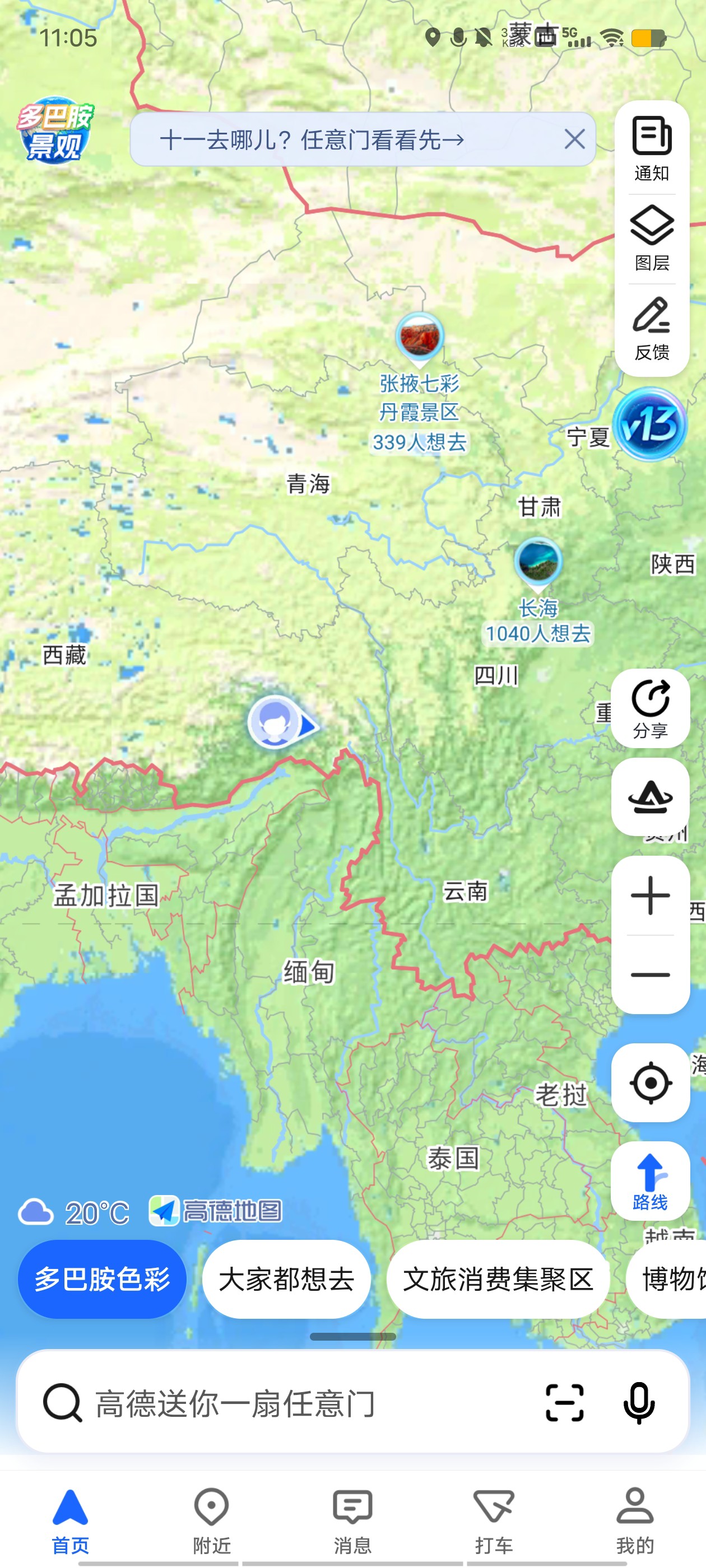The image size is (706, 1568).
Task: Switch to the 打车 tab
Action: click(x=494, y=1519)
